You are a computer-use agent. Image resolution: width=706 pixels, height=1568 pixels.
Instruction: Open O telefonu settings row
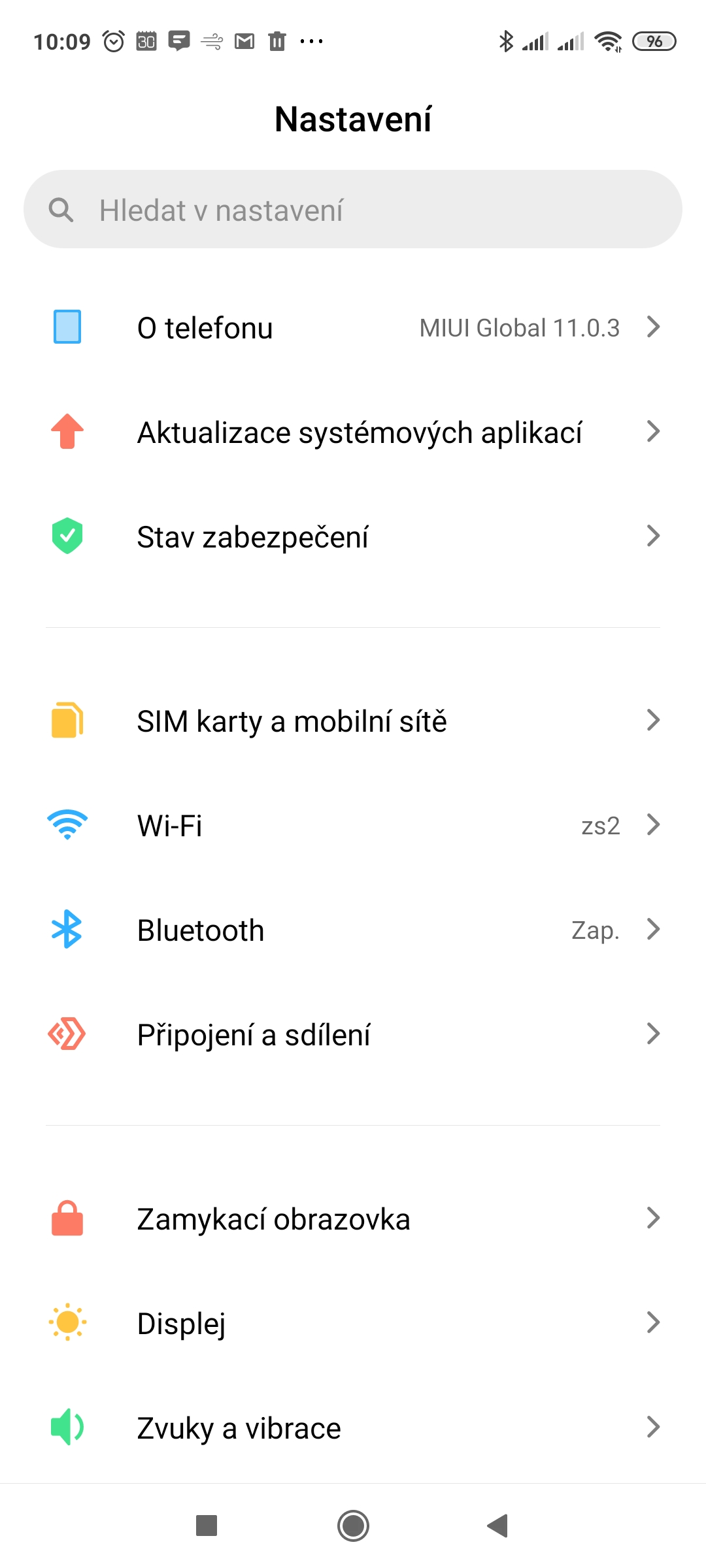pos(353,327)
